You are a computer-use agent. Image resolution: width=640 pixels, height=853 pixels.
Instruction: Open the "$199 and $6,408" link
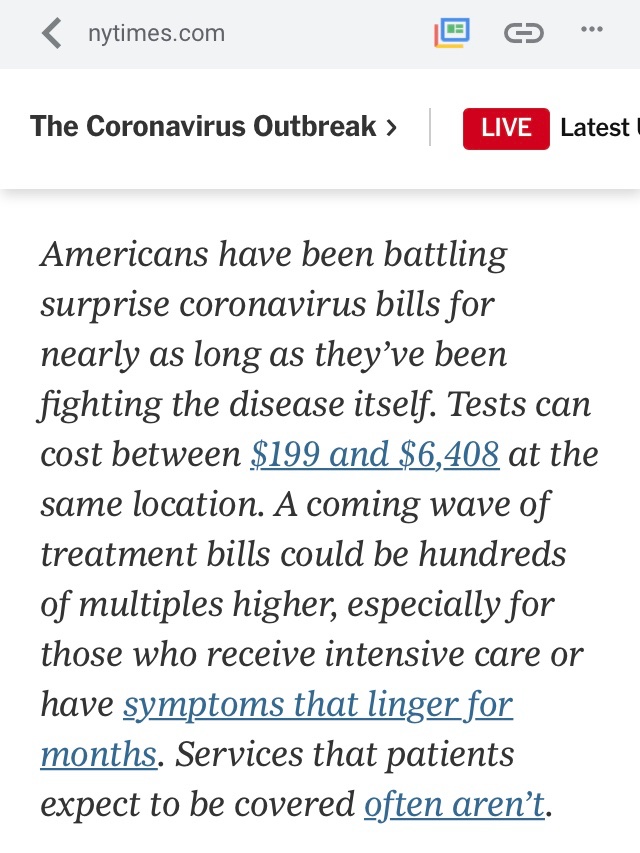pyautogui.click(x=374, y=455)
